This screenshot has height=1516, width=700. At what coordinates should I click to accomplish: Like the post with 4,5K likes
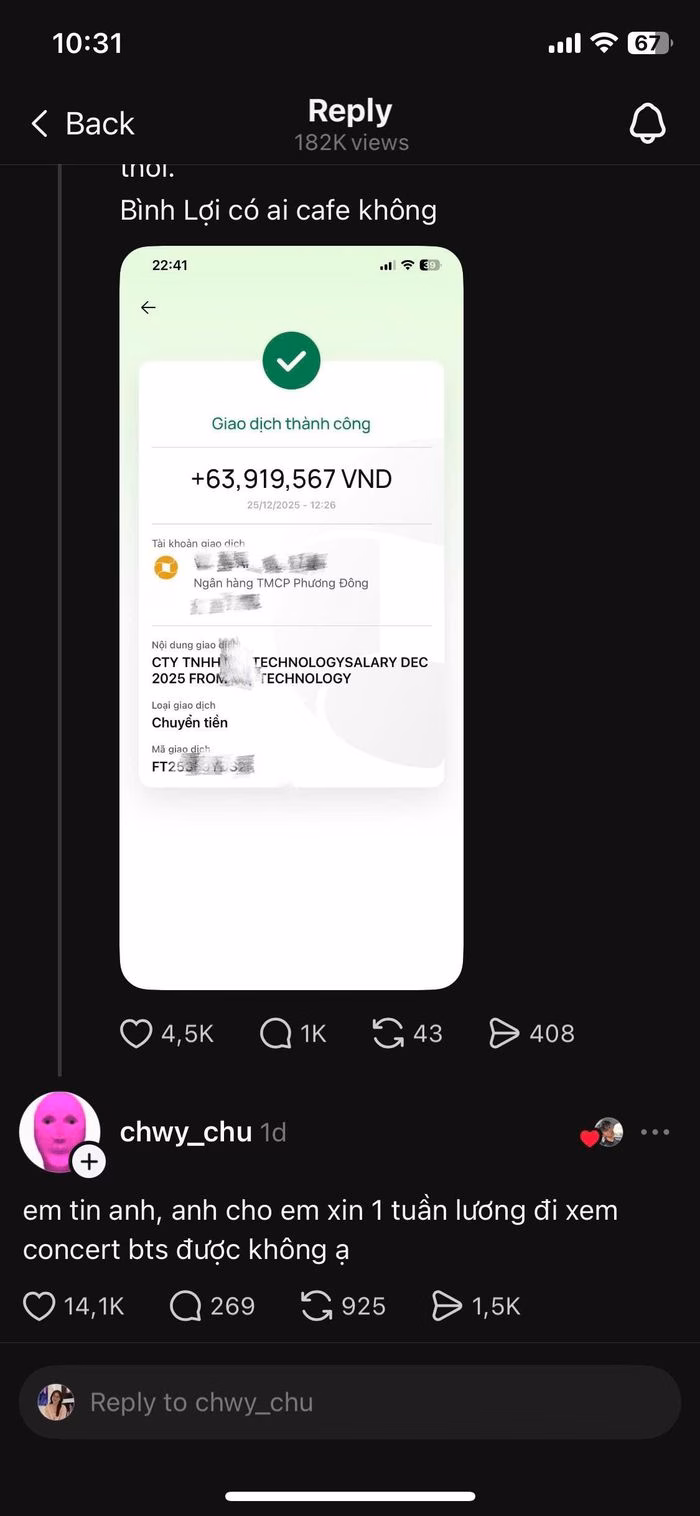pos(137,1033)
